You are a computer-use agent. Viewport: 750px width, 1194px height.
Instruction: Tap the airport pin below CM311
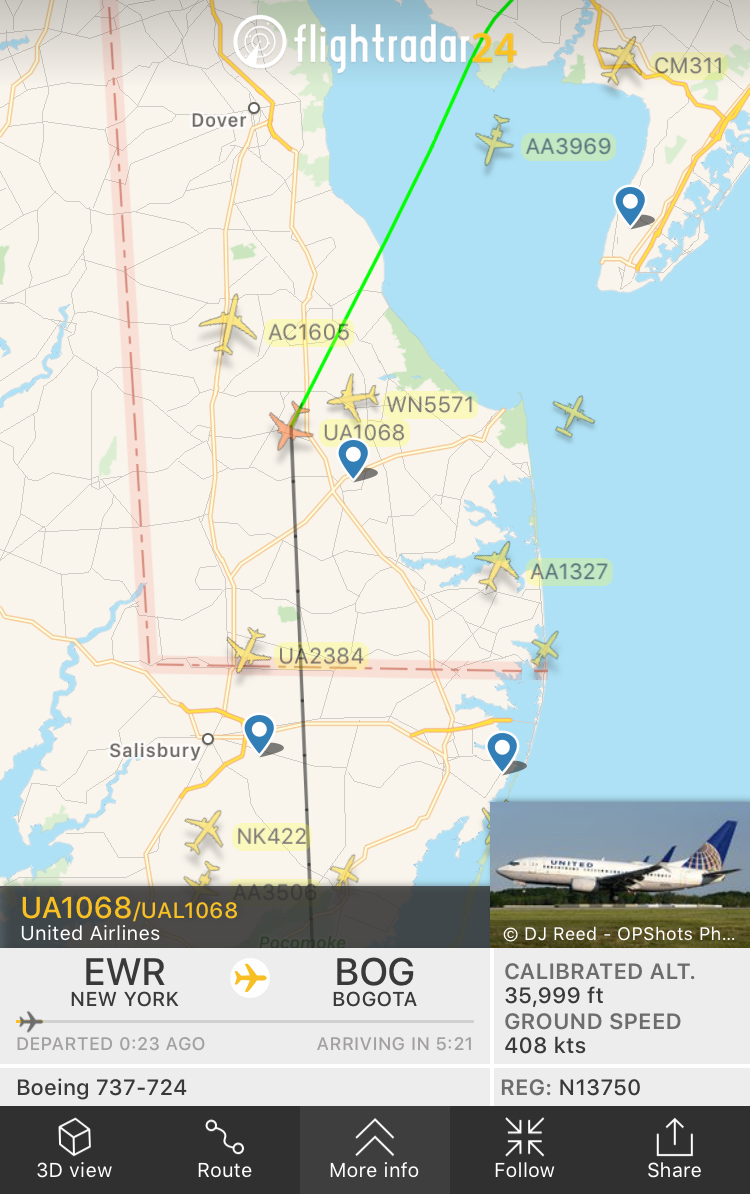click(630, 205)
